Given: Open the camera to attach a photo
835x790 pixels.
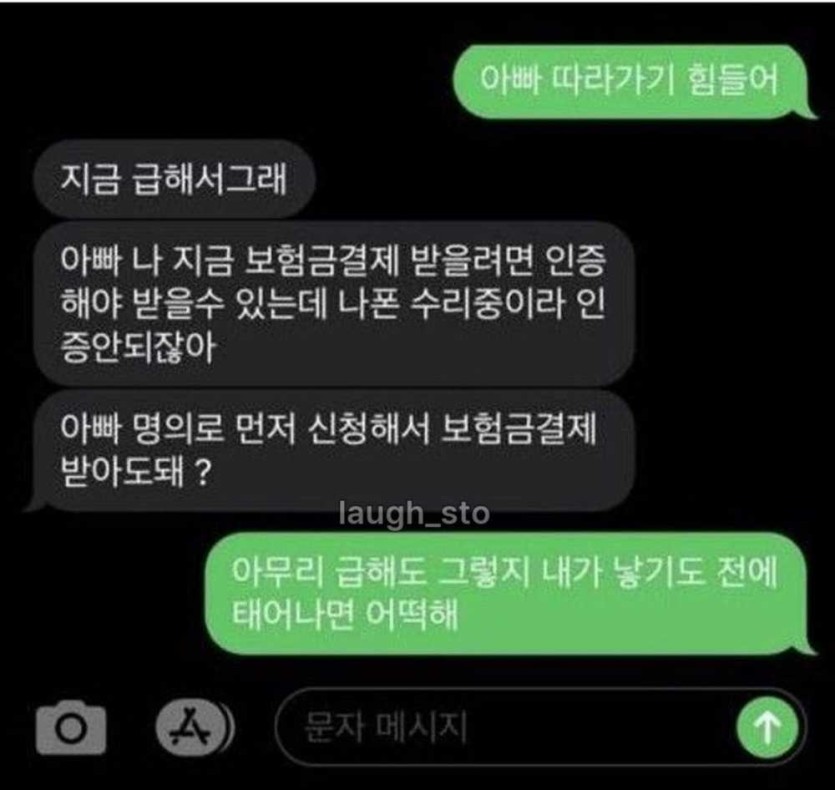Looking at the screenshot, I should tap(70, 728).
